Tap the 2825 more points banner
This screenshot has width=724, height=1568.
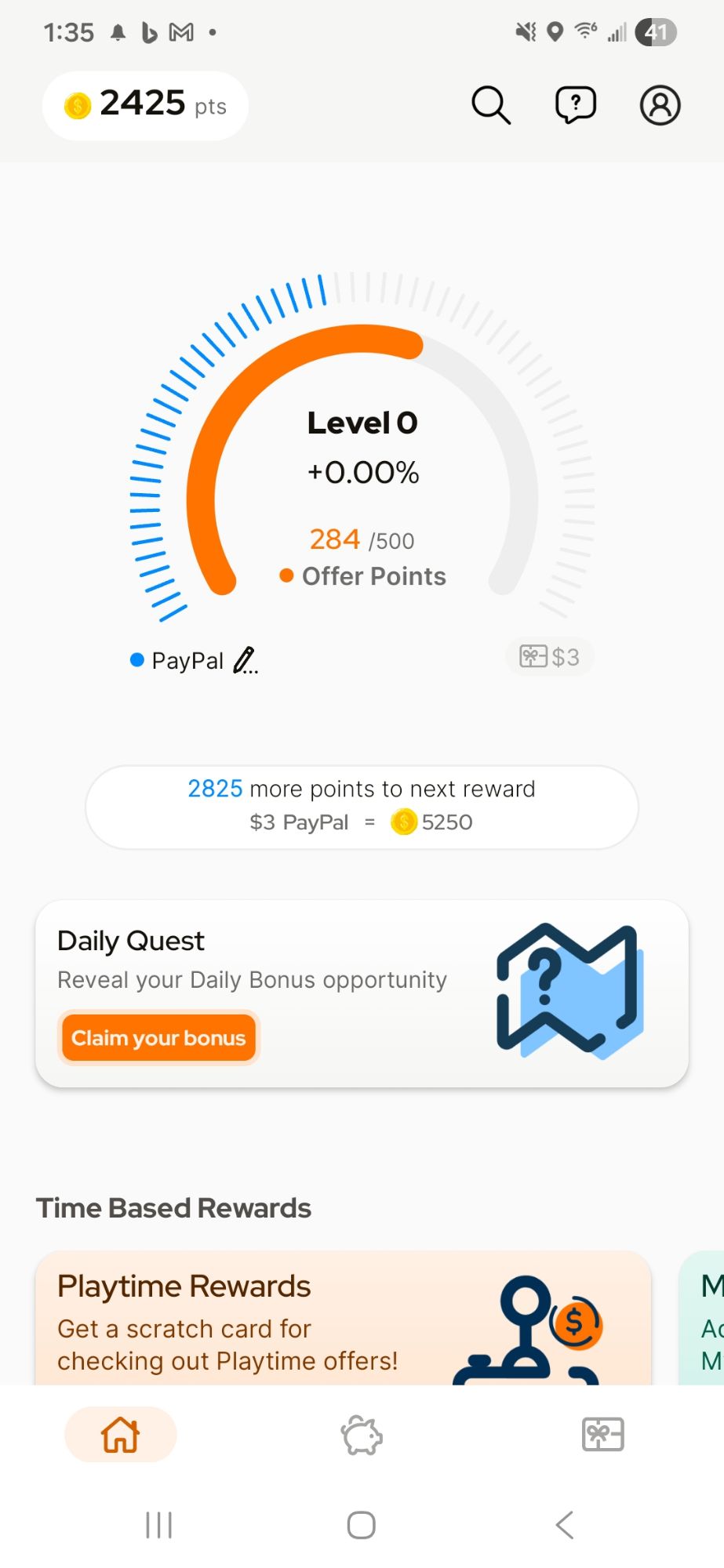(x=361, y=806)
